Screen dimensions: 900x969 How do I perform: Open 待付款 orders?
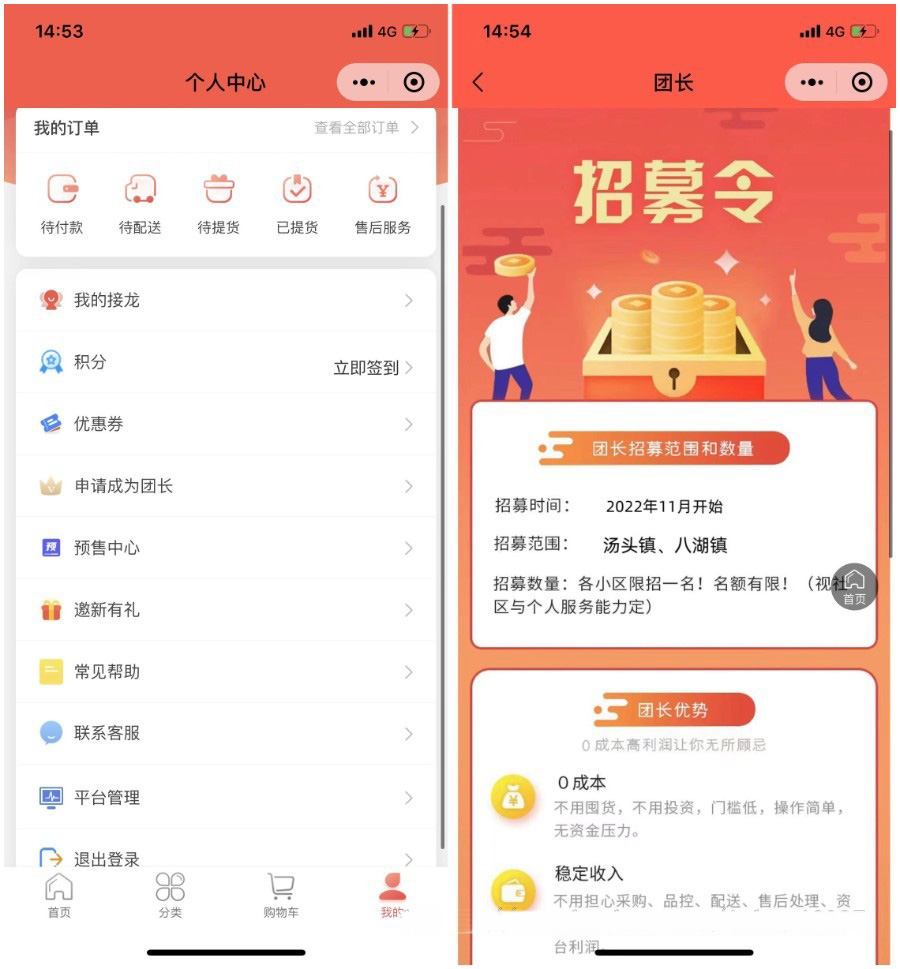click(x=62, y=203)
